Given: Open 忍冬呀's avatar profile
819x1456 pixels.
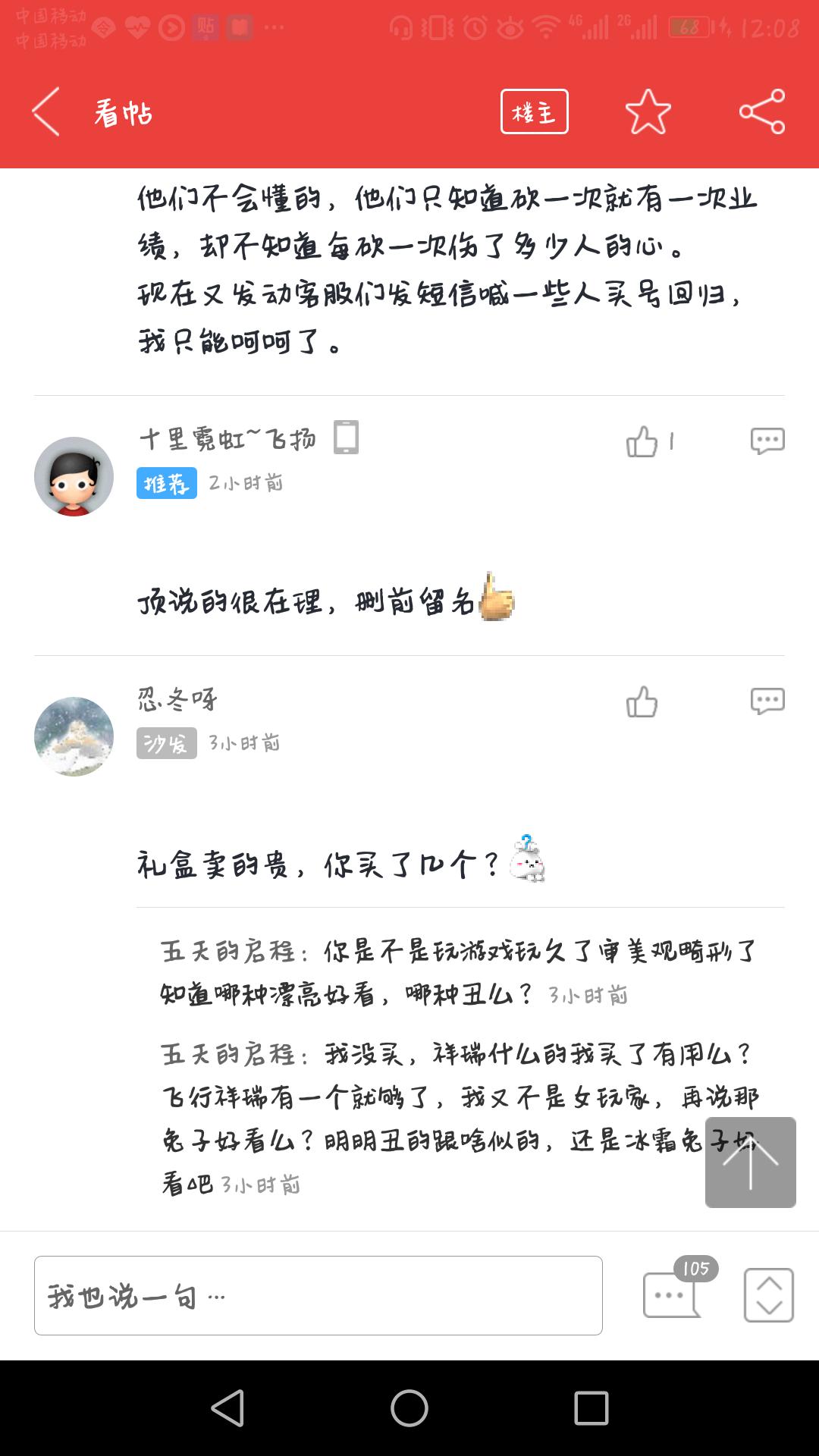Looking at the screenshot, I should 74,736.
